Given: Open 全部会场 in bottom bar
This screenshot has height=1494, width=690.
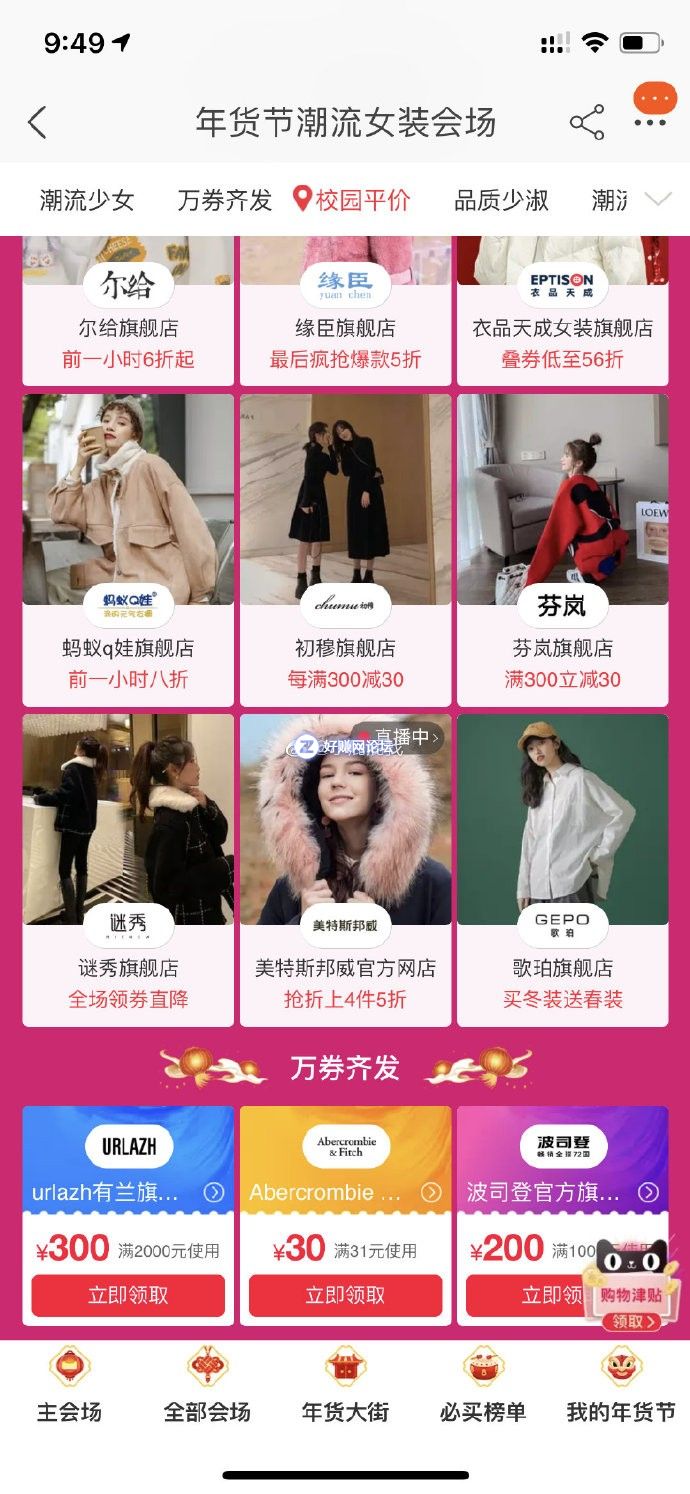Looking at the screenshot, I should (207, 1385).
